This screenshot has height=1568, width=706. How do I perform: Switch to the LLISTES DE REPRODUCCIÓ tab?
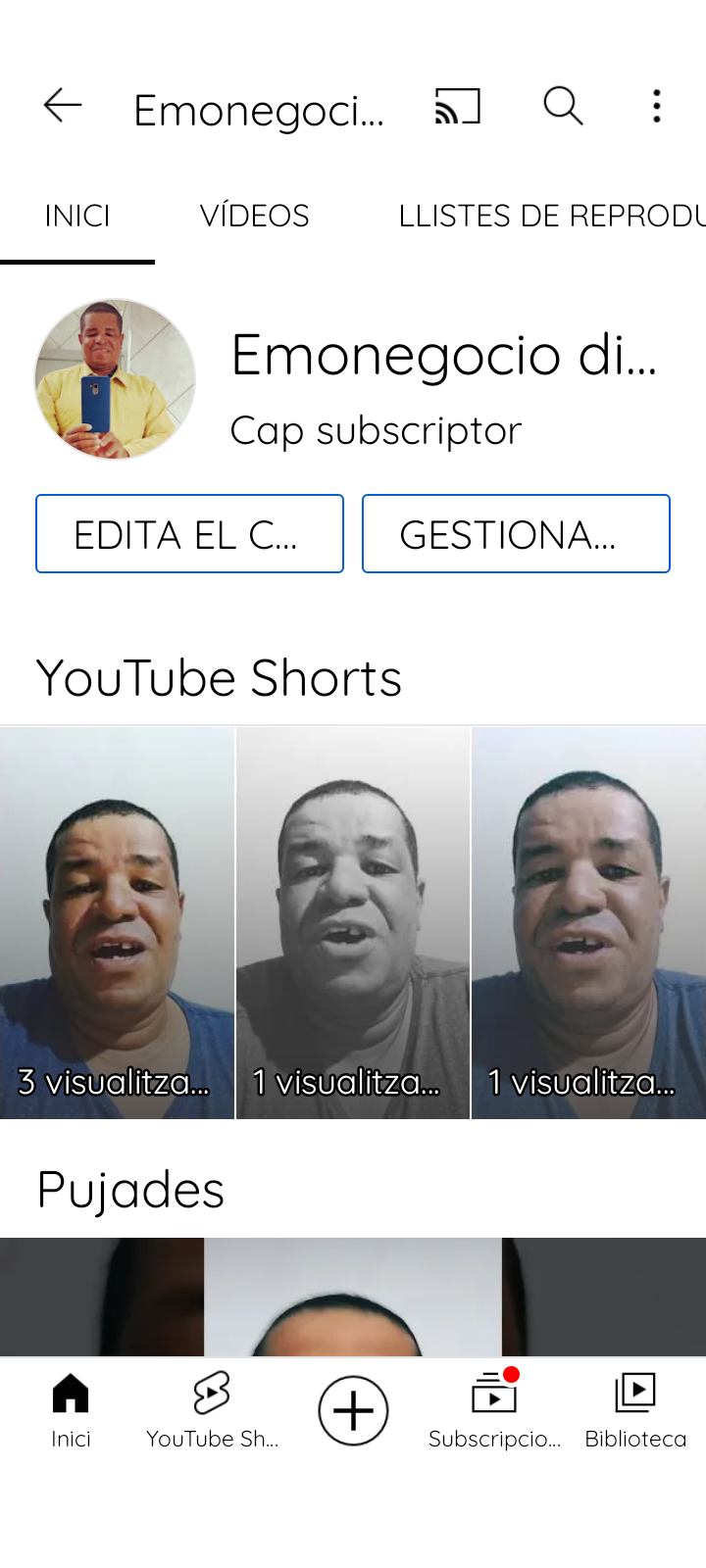click(x=549, y=216)
